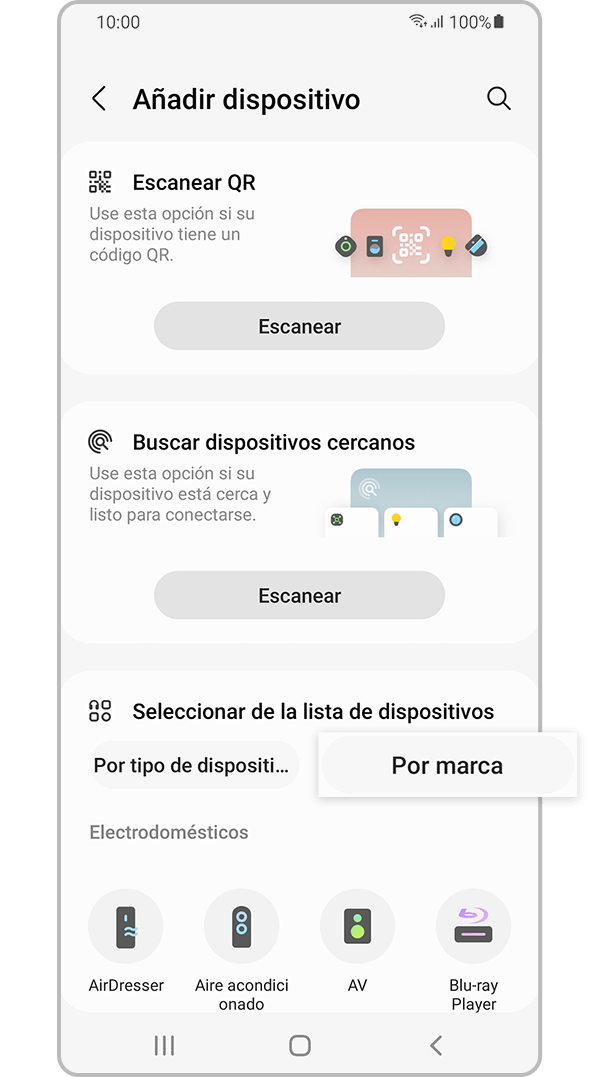600x1077 pixels.
Task: Choose AirDresser device type
Action: tap(126, 927)
